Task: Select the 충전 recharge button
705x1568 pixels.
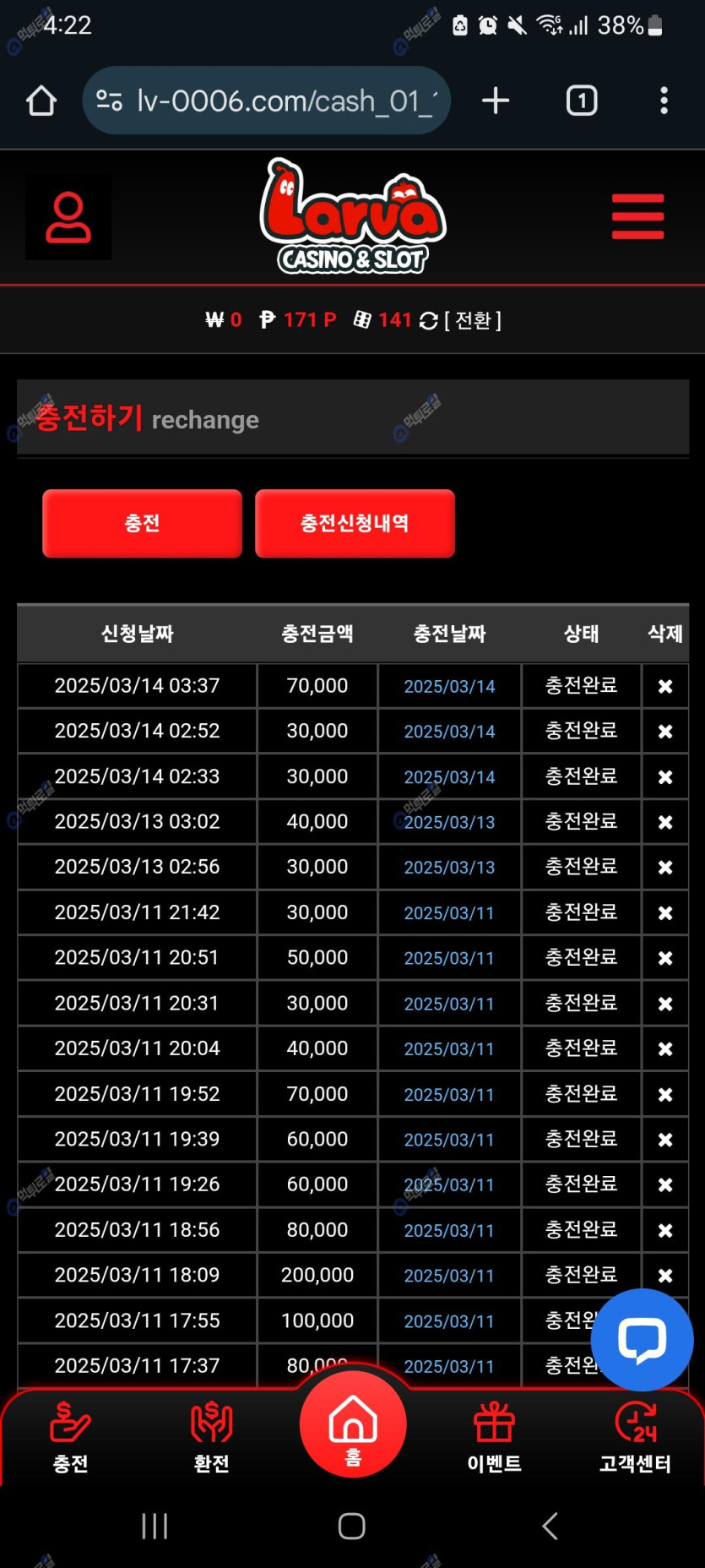Action: tap(142, 523)
